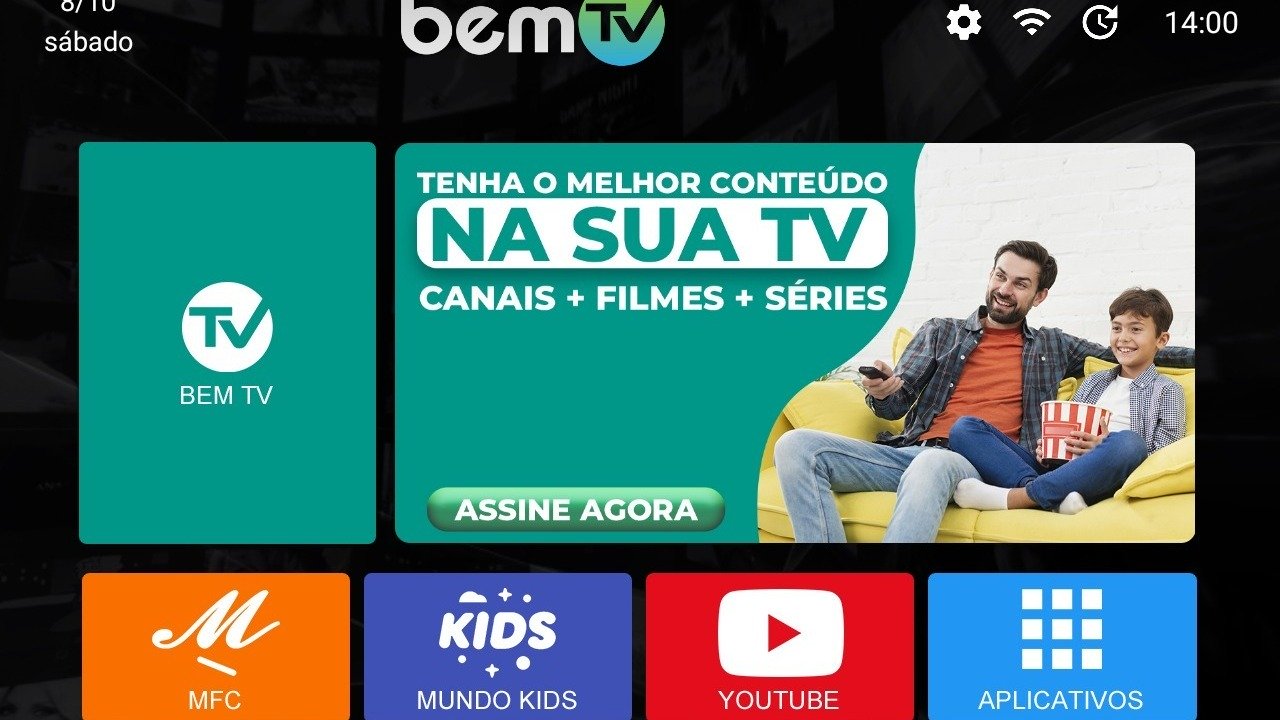Viewport: 1280px width, 720px height.
Task: Open the settings gear icon
Action: [x=963, y=22]
